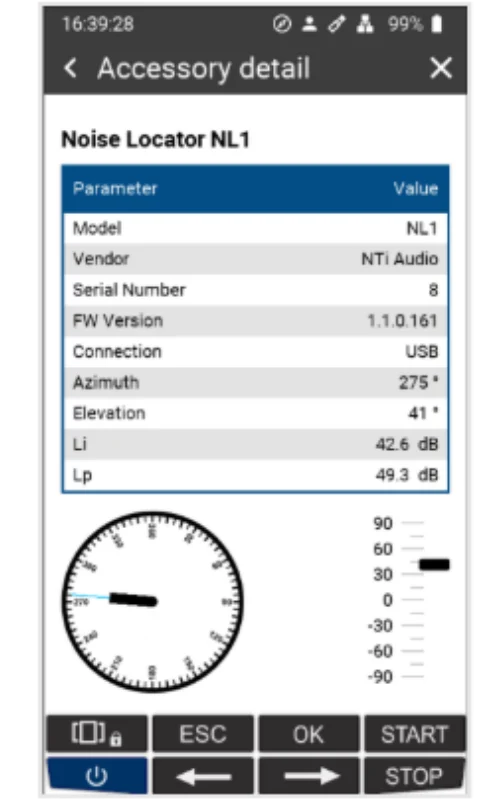This screenshot has width=500, height=800.
Task: Close the Accessory detail screen
Action: (440, 68)
